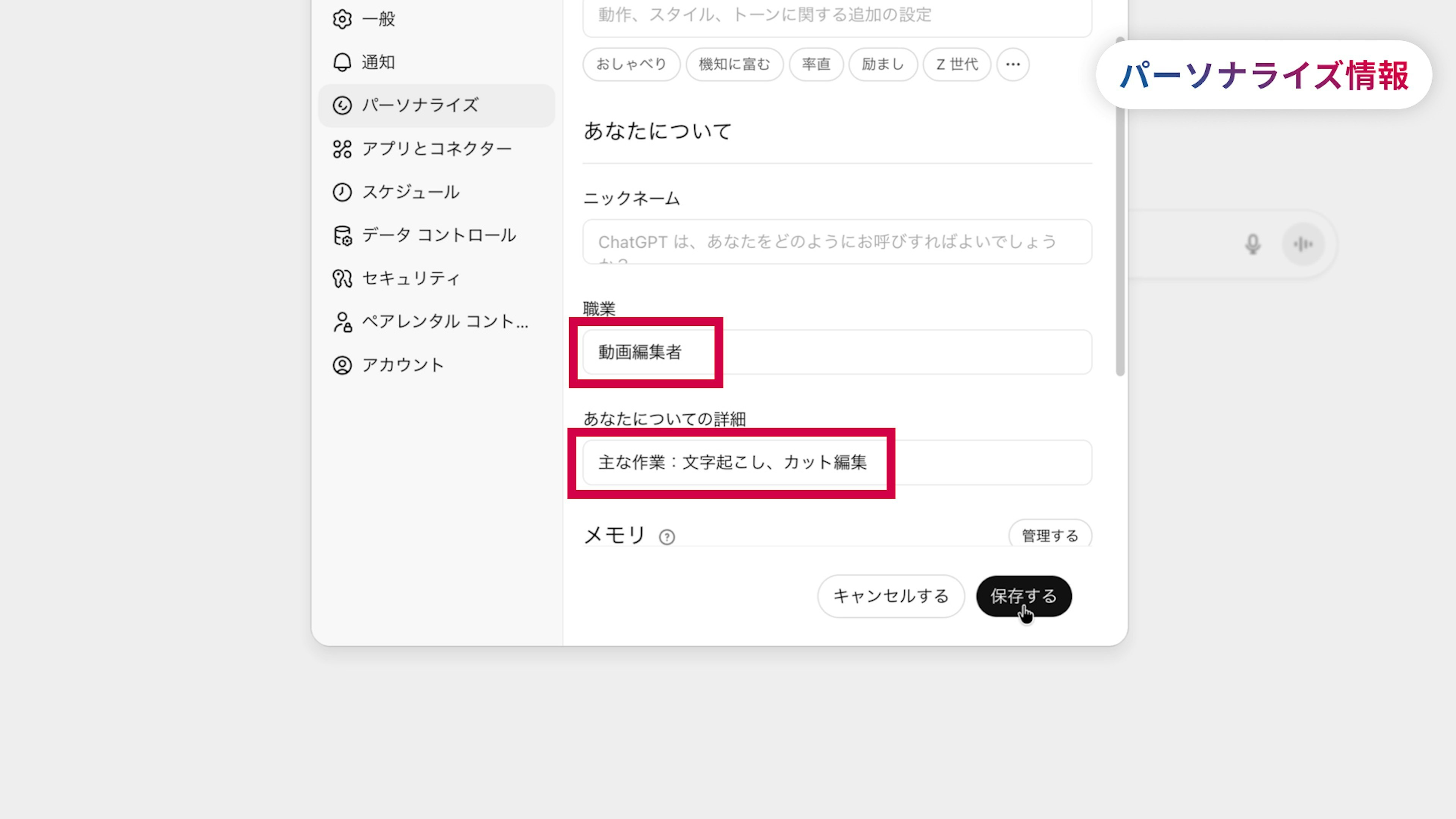Select the 機知に富む style chip
This screenshot has width=1456, height=819.
pyautogui.click(x=734, y=64)
